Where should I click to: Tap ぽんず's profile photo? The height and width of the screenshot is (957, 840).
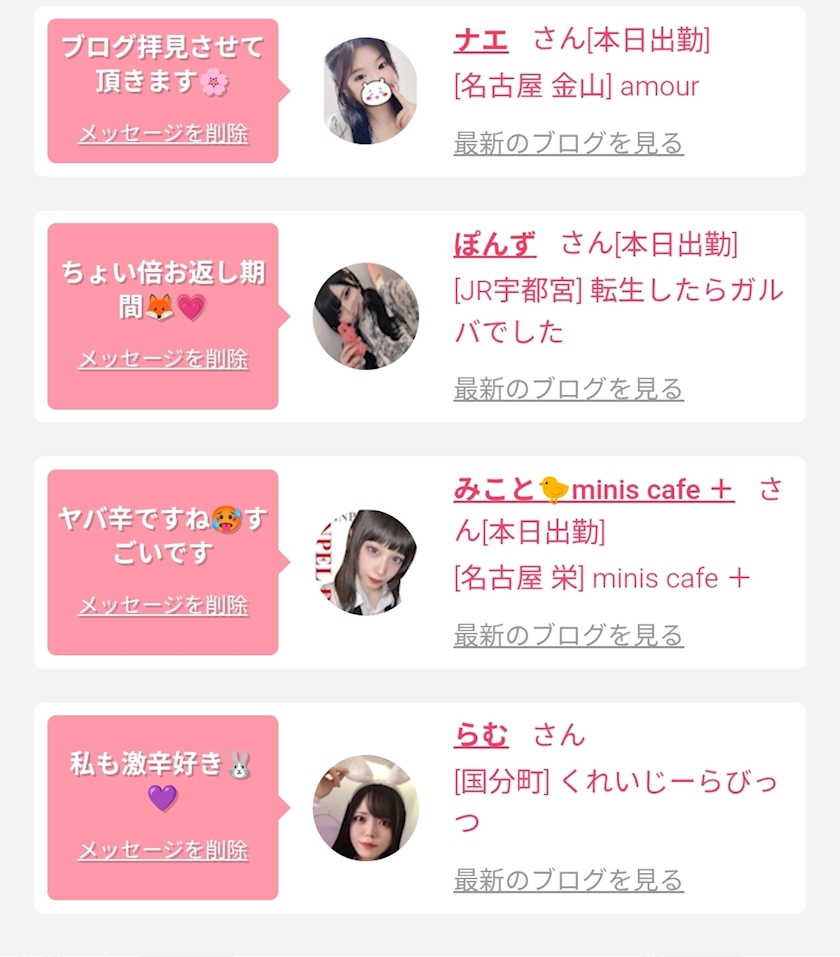click(366, 316)
